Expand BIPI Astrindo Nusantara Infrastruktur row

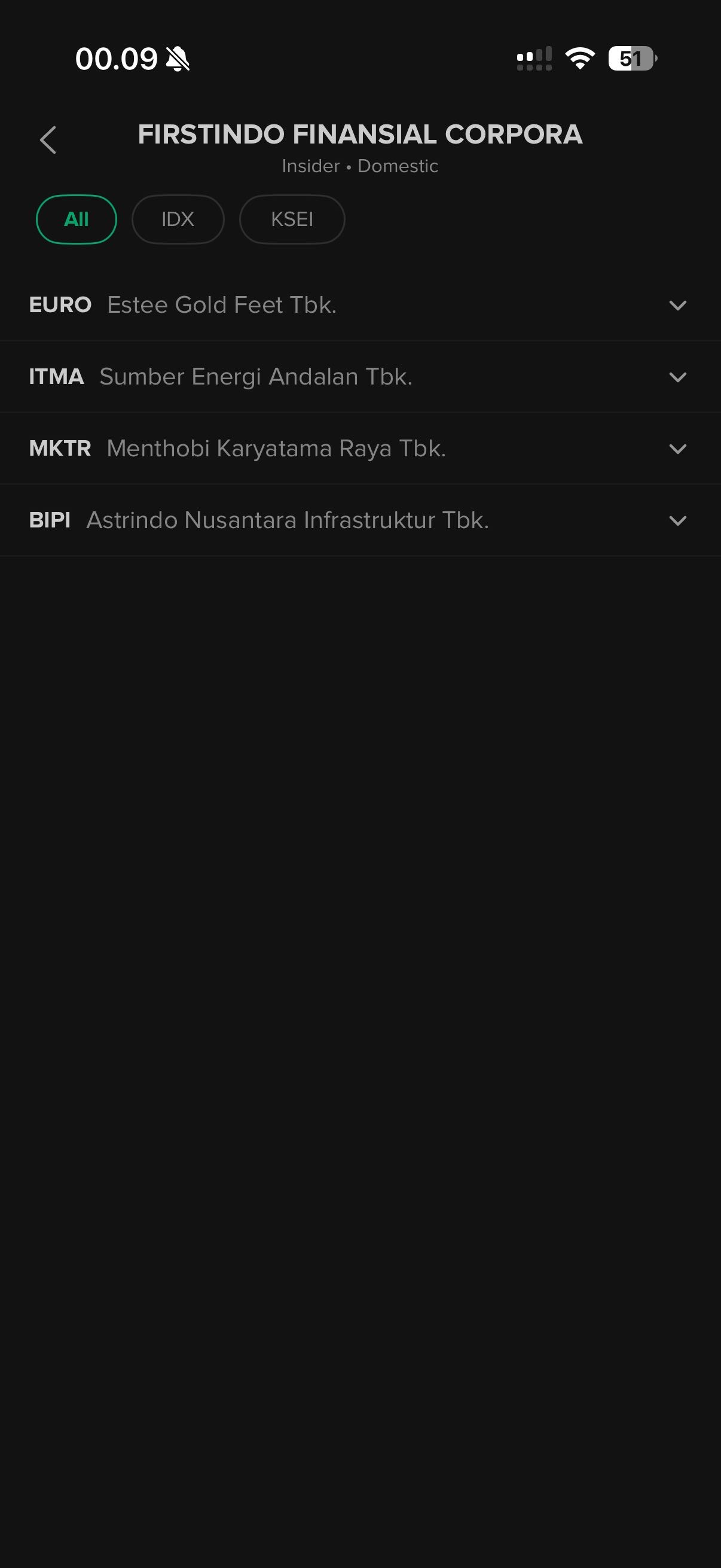[x=677, y=520]
